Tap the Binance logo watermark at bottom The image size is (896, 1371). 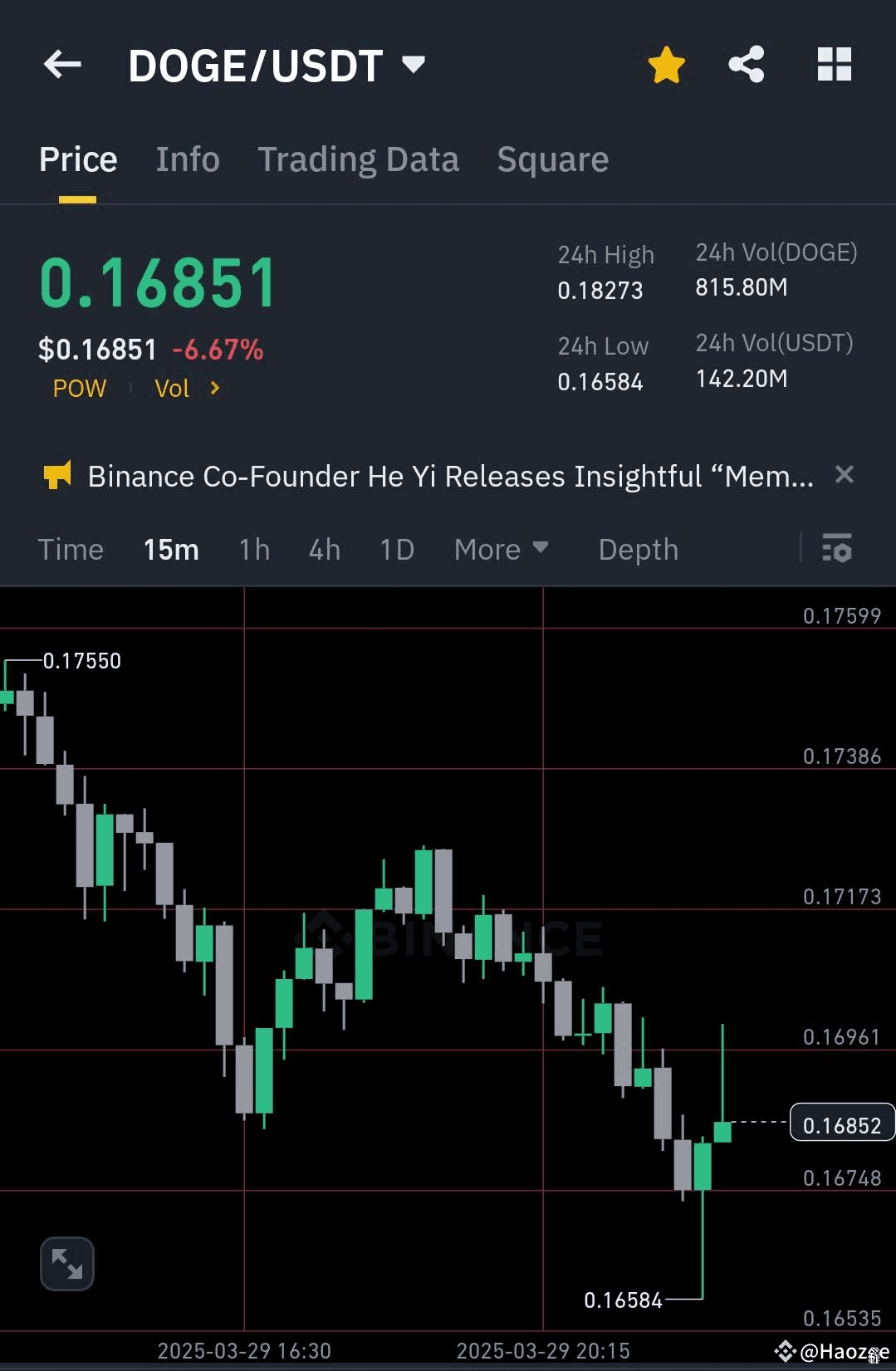click(785, 1350)
